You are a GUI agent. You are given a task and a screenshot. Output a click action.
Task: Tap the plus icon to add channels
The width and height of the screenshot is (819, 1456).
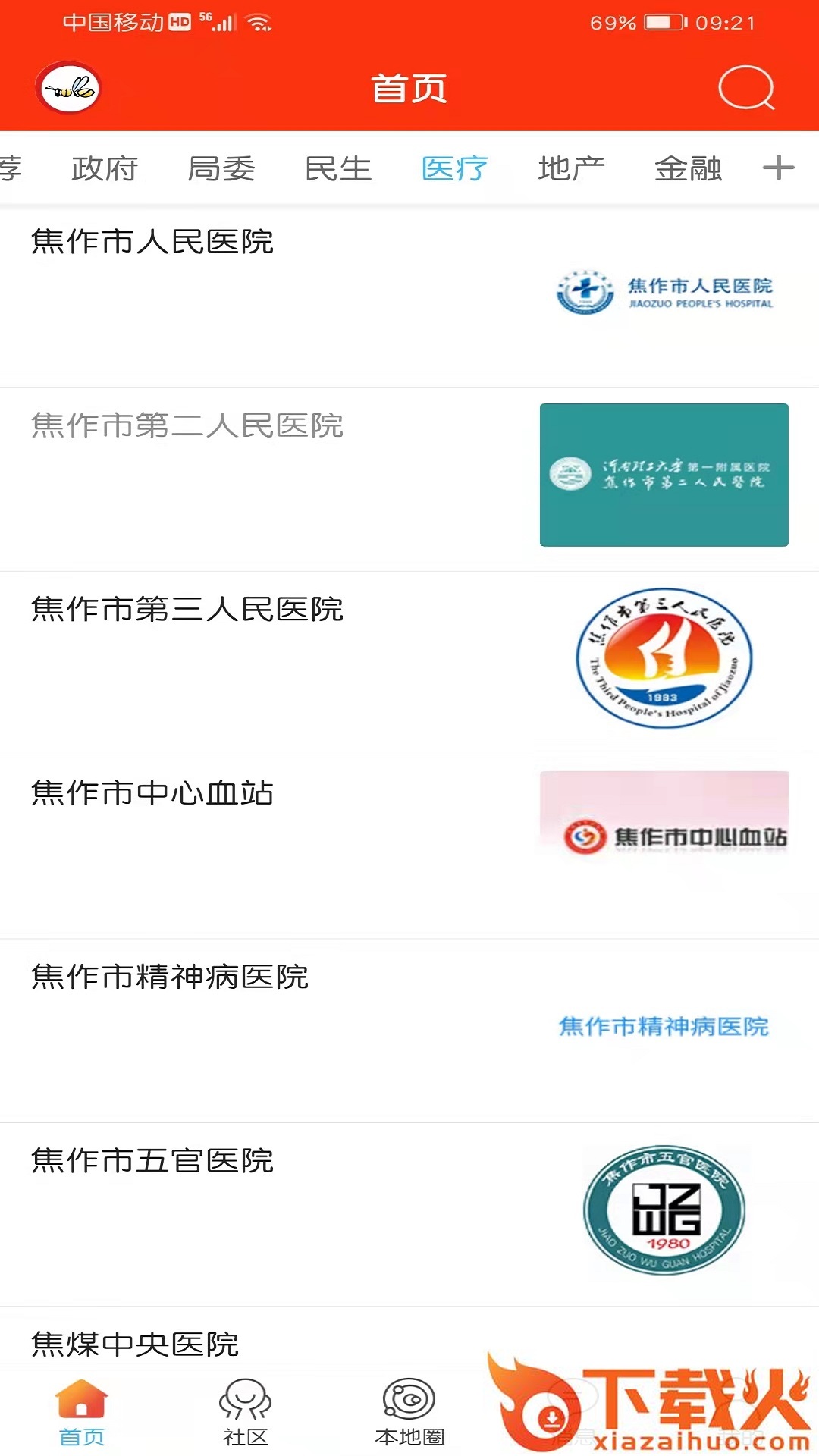click(779, 168)
